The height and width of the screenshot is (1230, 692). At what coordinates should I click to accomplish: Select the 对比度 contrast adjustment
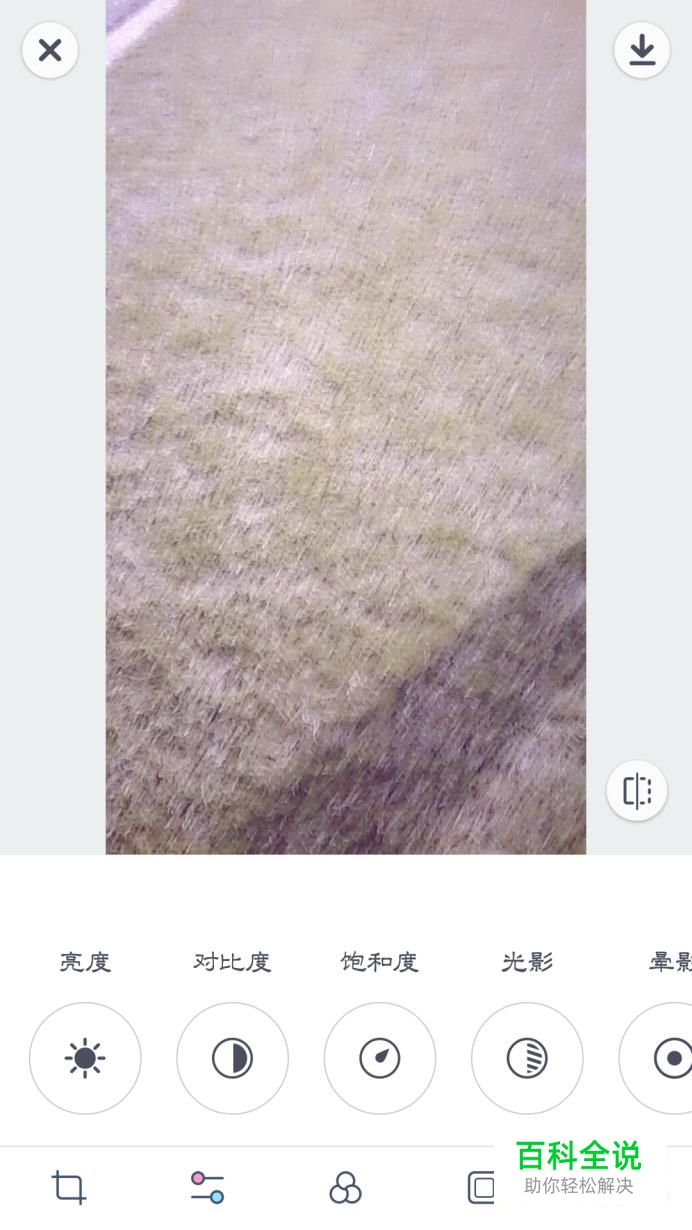(x=232, y=1058)
